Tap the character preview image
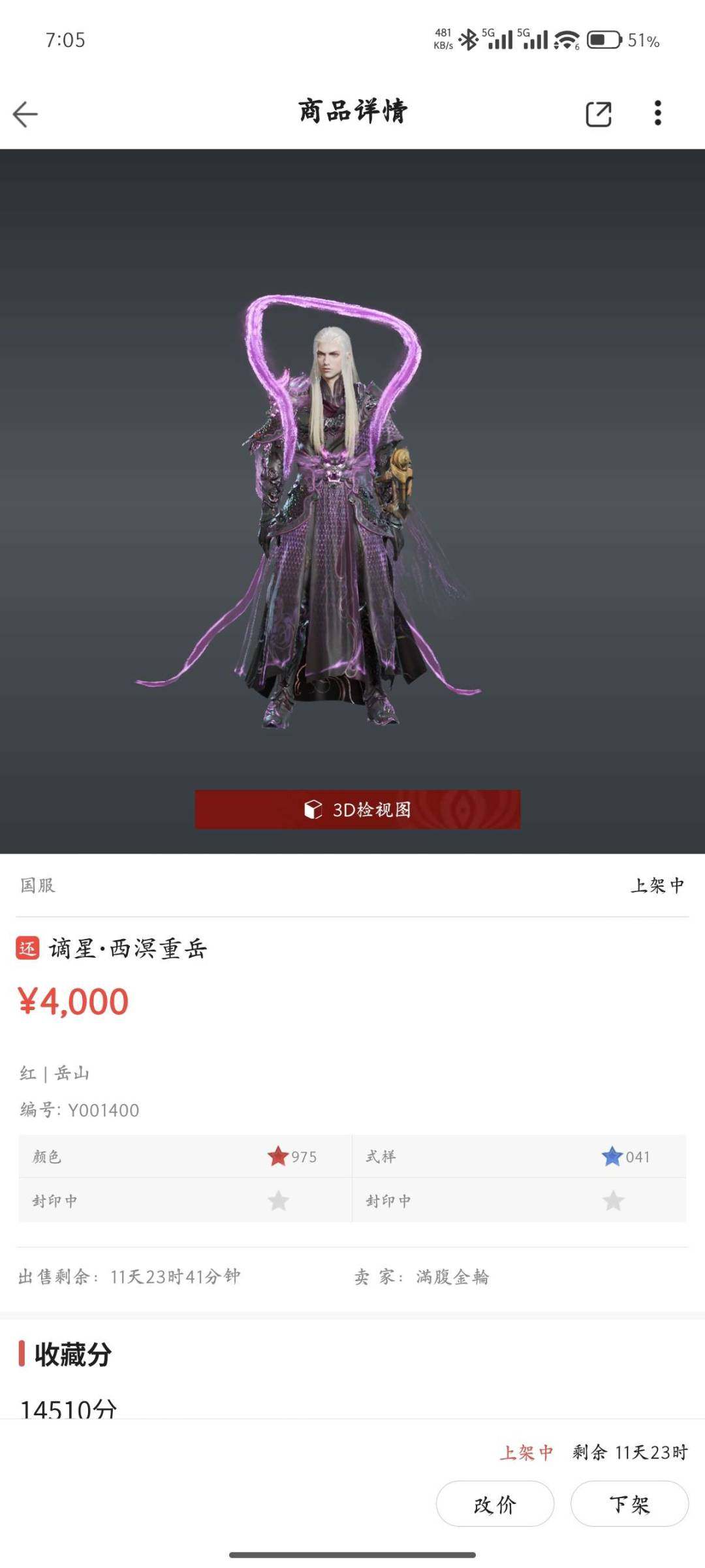This screenshot has height=1568, width=705. [x=333, y=509]
